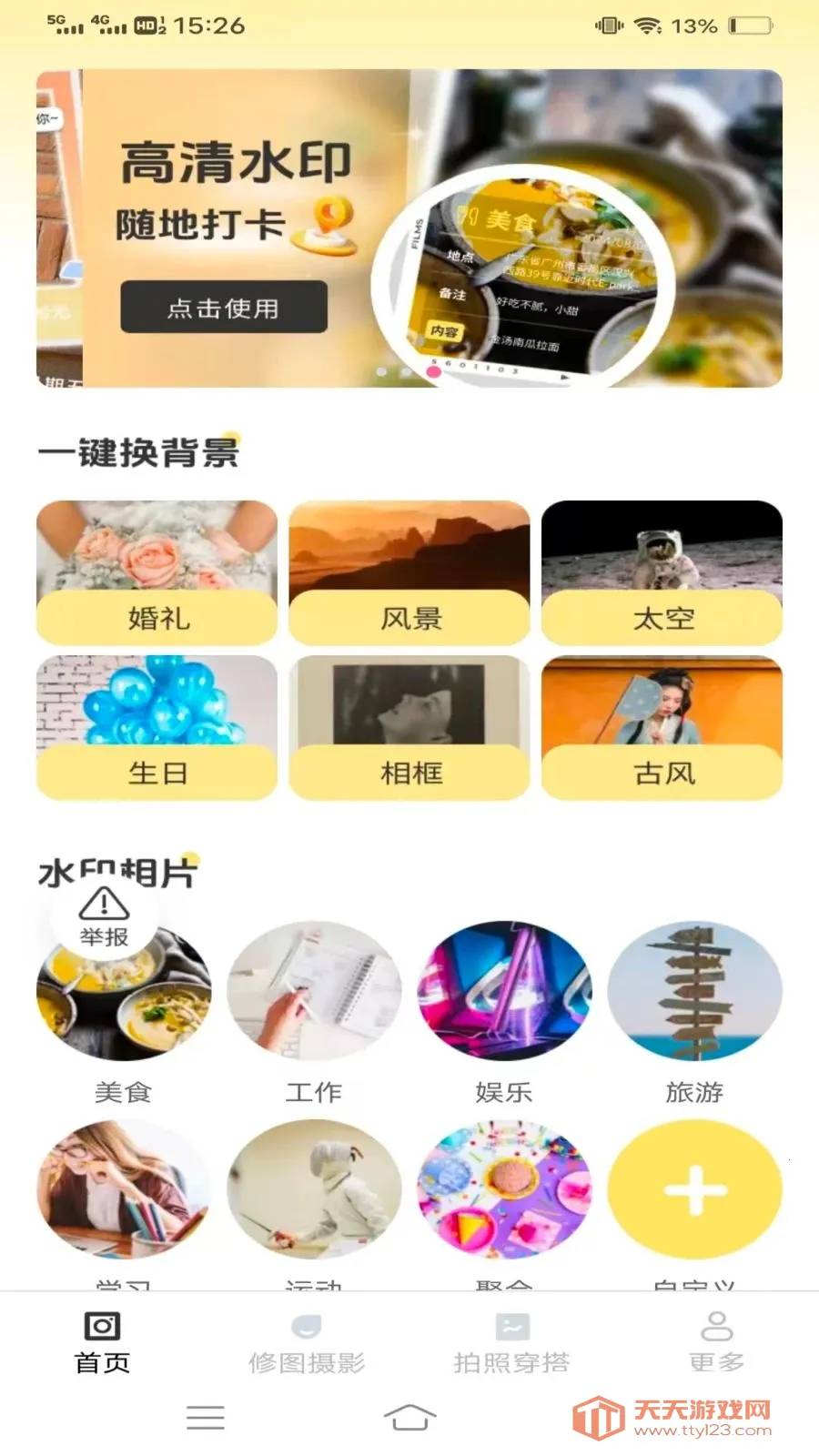Select the studying girl watermark template

click(124, 1189)
